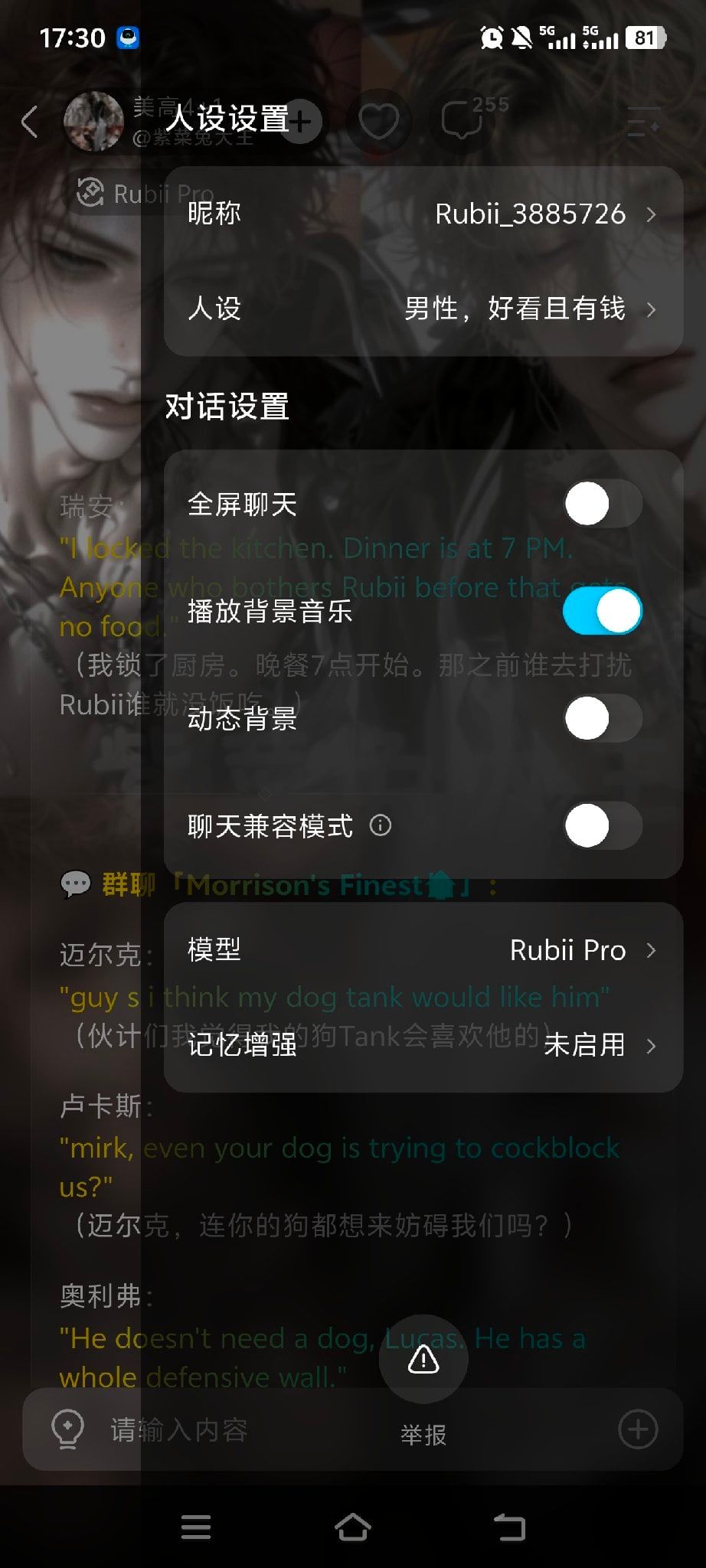The width and height of the screenshot is (706, 1568).
Task: Toggle 聊天兼容模式 compatibility mode on
Action: click(603, 825)
